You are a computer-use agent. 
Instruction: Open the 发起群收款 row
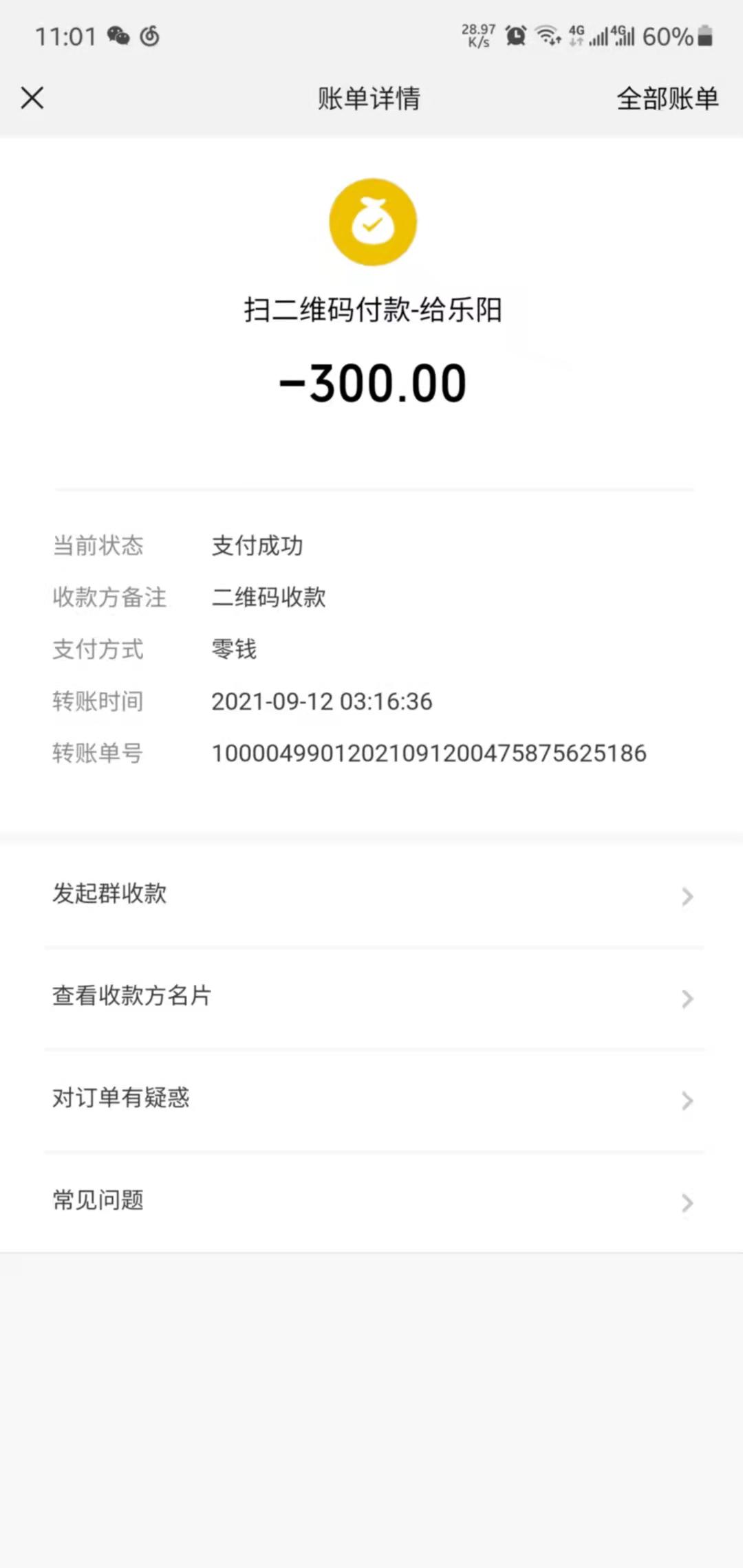pyautogui.click(x=371, y=895)
